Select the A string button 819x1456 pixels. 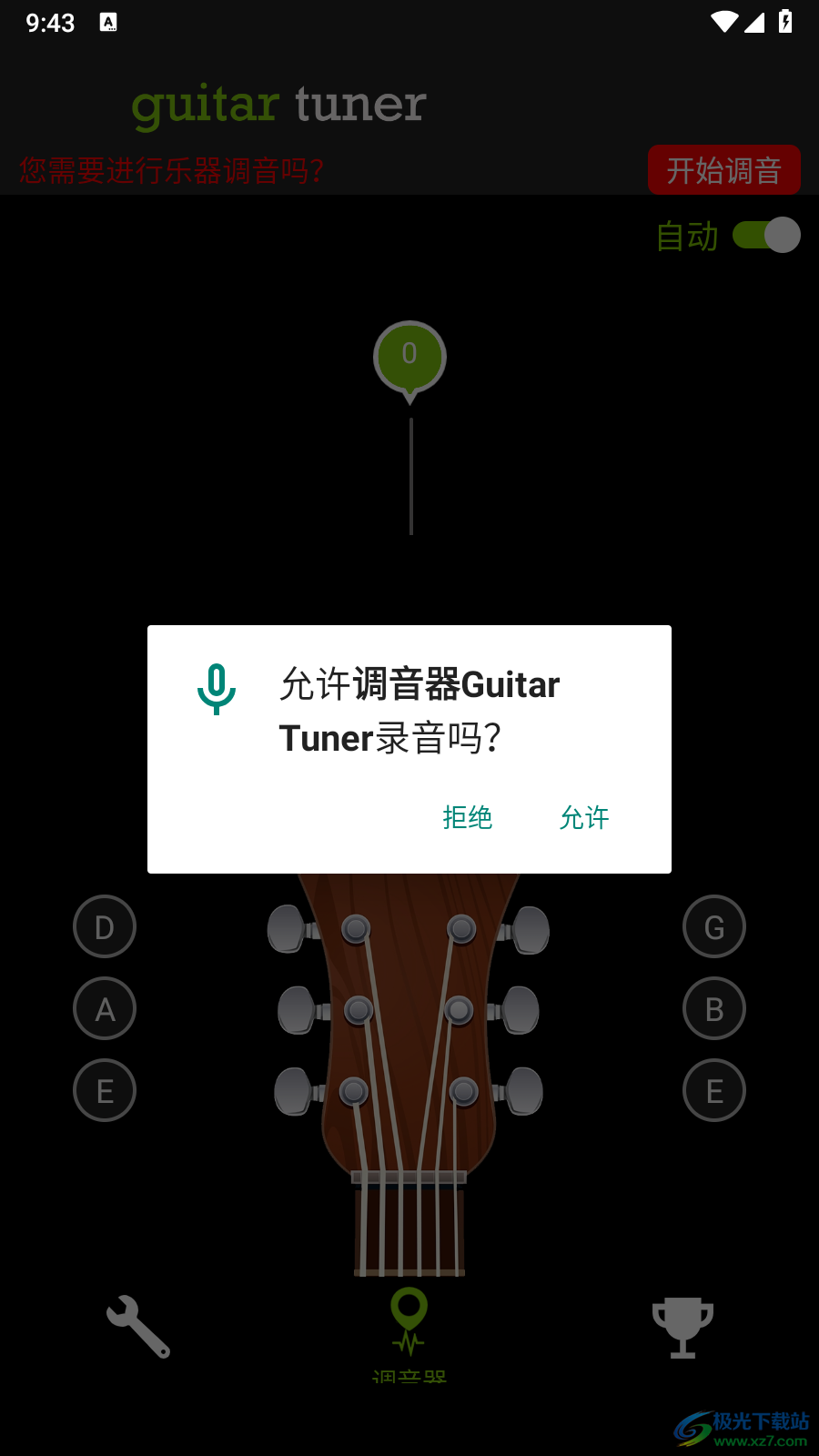[x=105, y=1009]
